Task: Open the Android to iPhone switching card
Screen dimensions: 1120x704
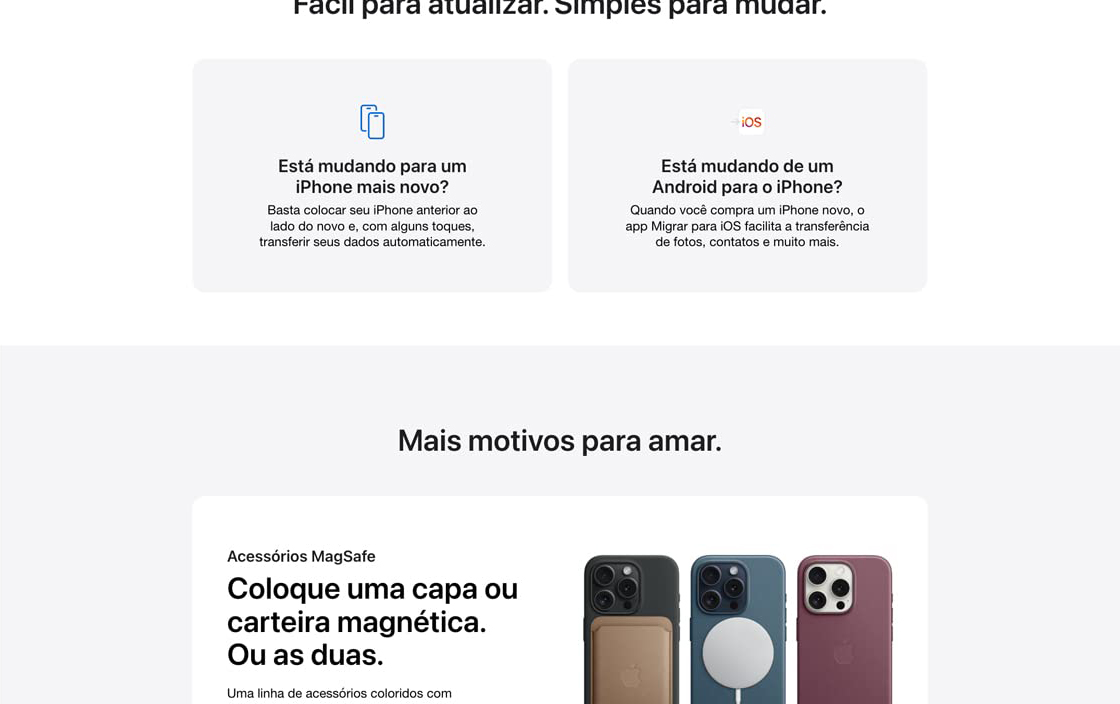Action: [x=747, y=176]
